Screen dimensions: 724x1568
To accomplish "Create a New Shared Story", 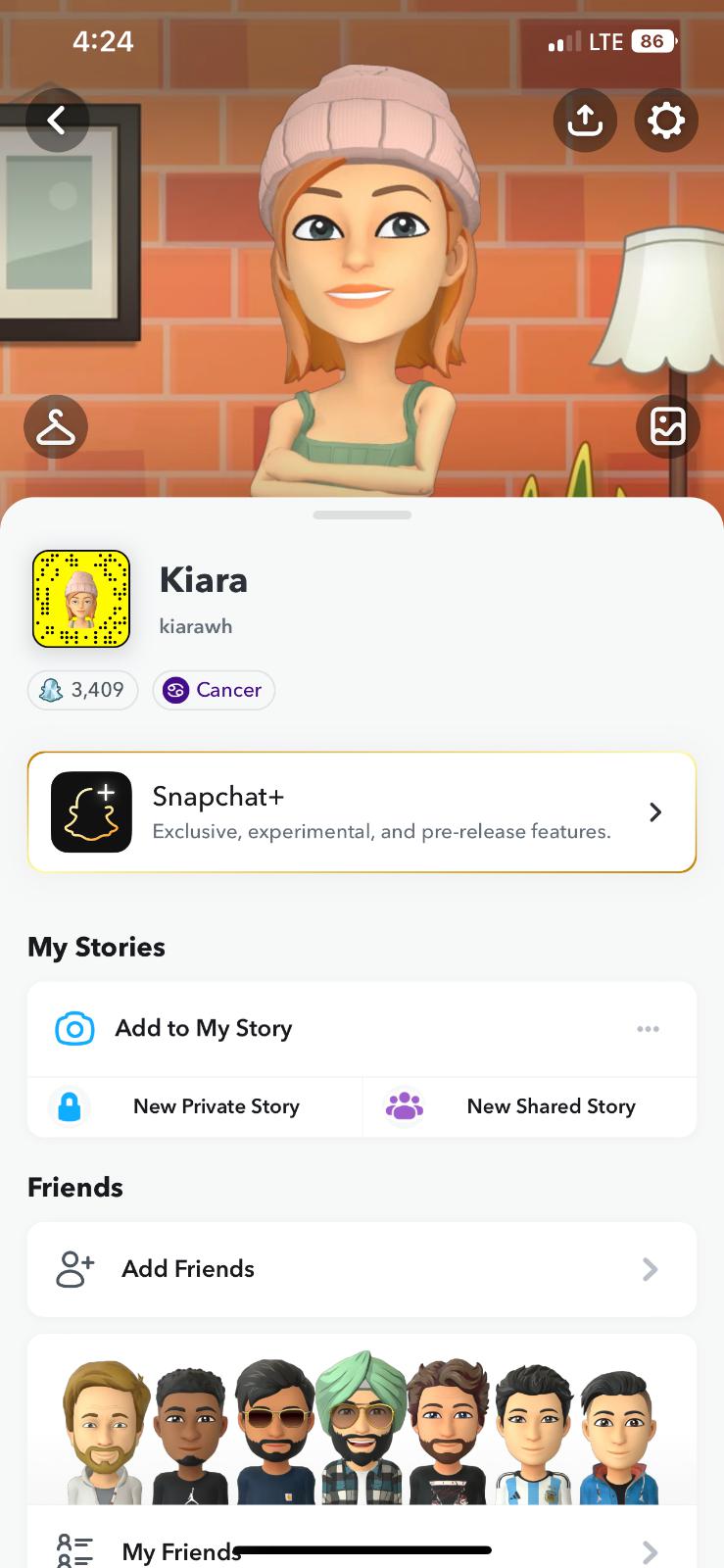I will click(530, 1106).
